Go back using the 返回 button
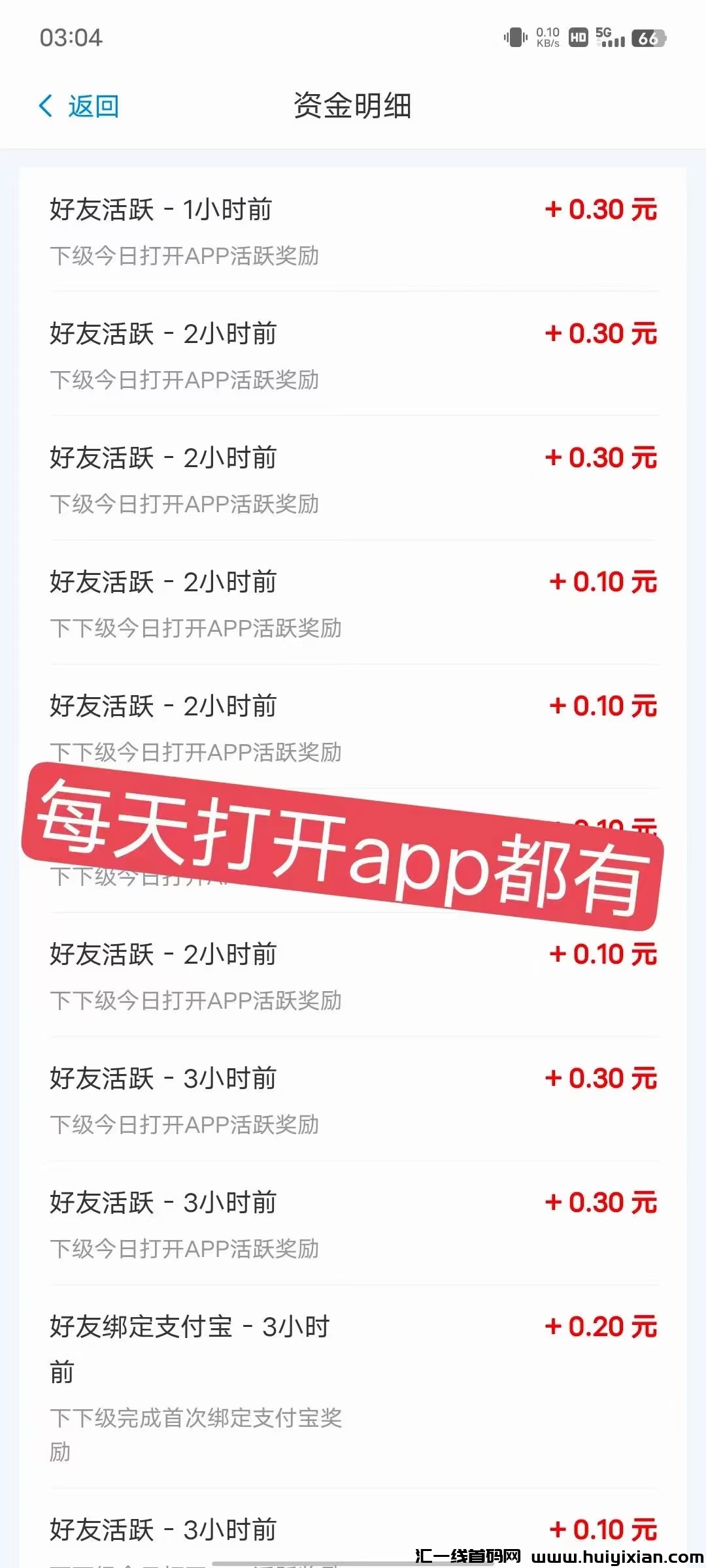Image resolution: width=706 pixels, height=1568 pixels. click(x=79, y=106)
